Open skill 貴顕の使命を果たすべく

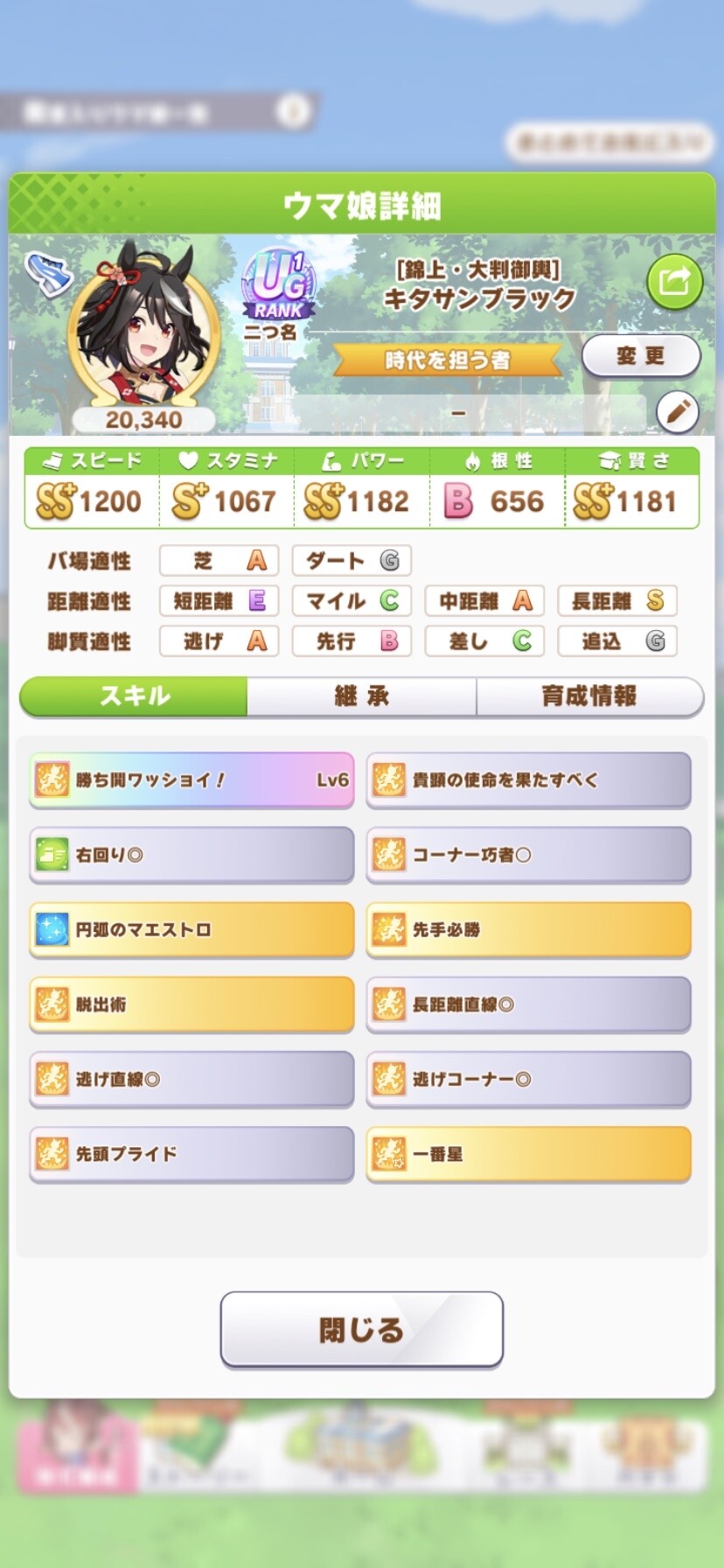tap(528, 780)
